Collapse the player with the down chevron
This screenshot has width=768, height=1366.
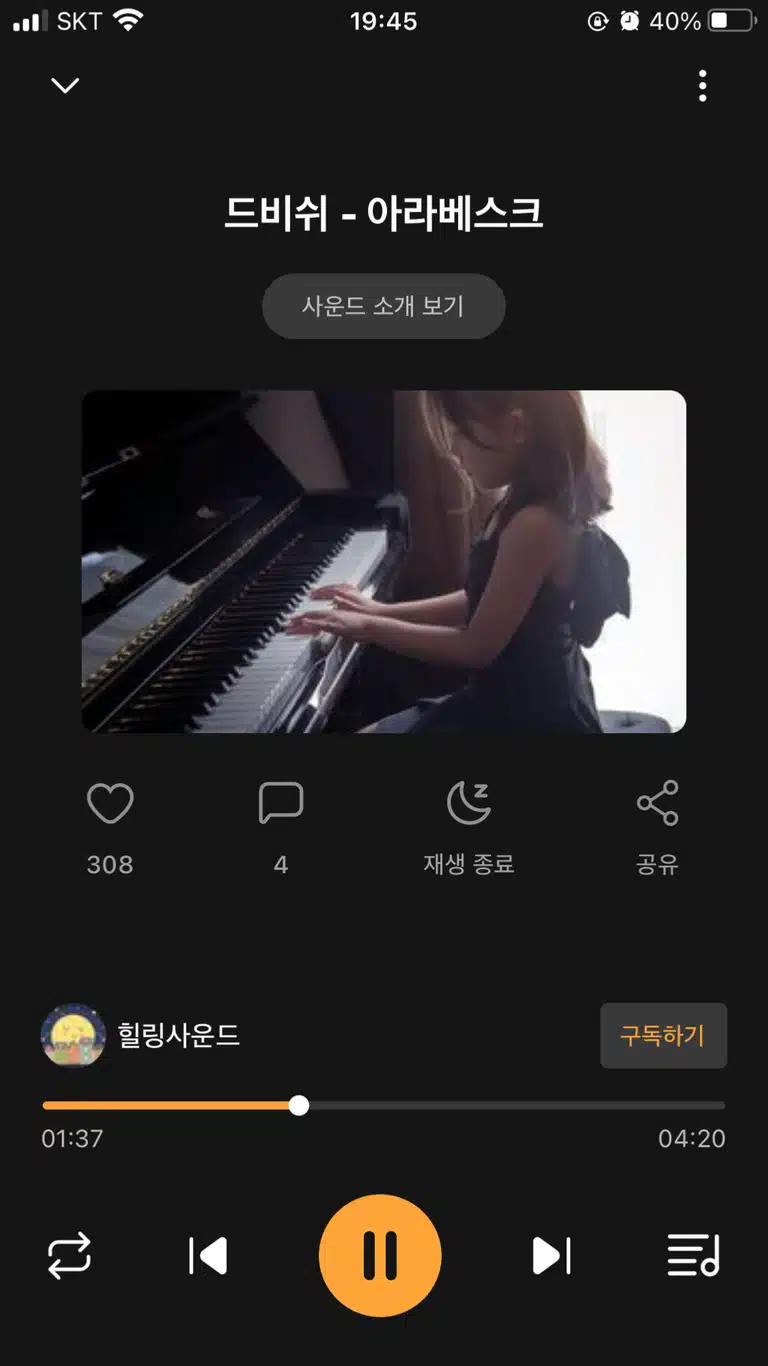(x=65, y=86)
